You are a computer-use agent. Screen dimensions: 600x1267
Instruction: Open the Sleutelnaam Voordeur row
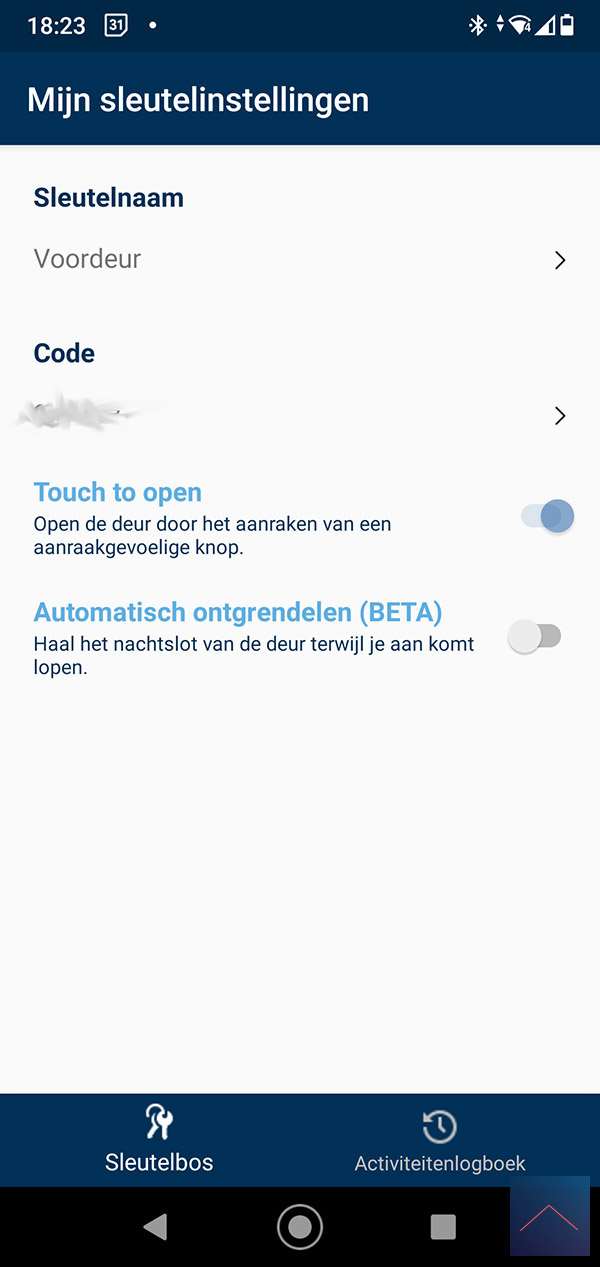tap(300, 260)
